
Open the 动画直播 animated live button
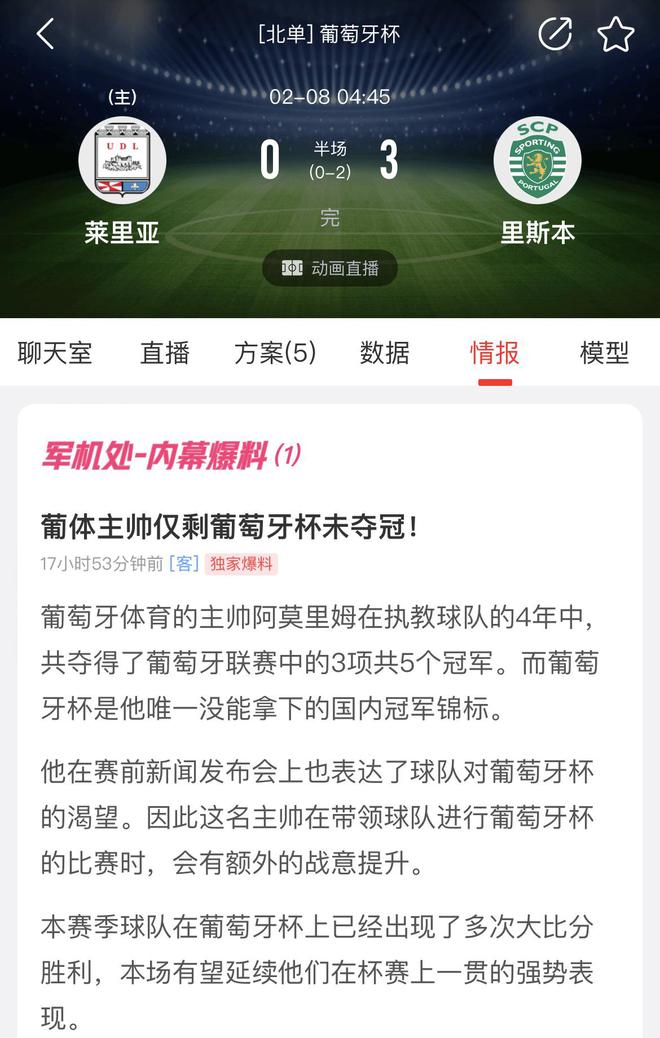point(330,268)
